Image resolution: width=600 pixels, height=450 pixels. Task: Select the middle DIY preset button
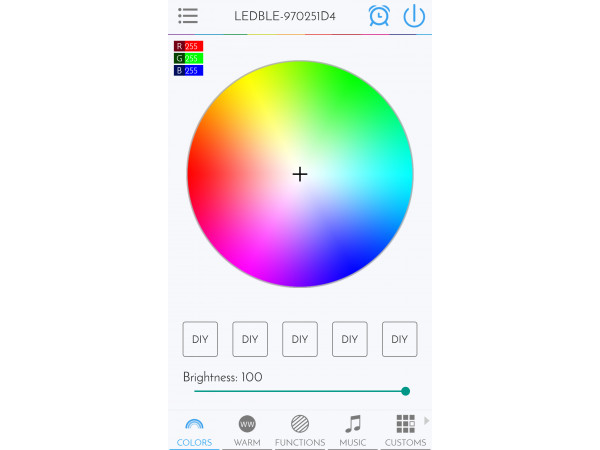point(300,339)
